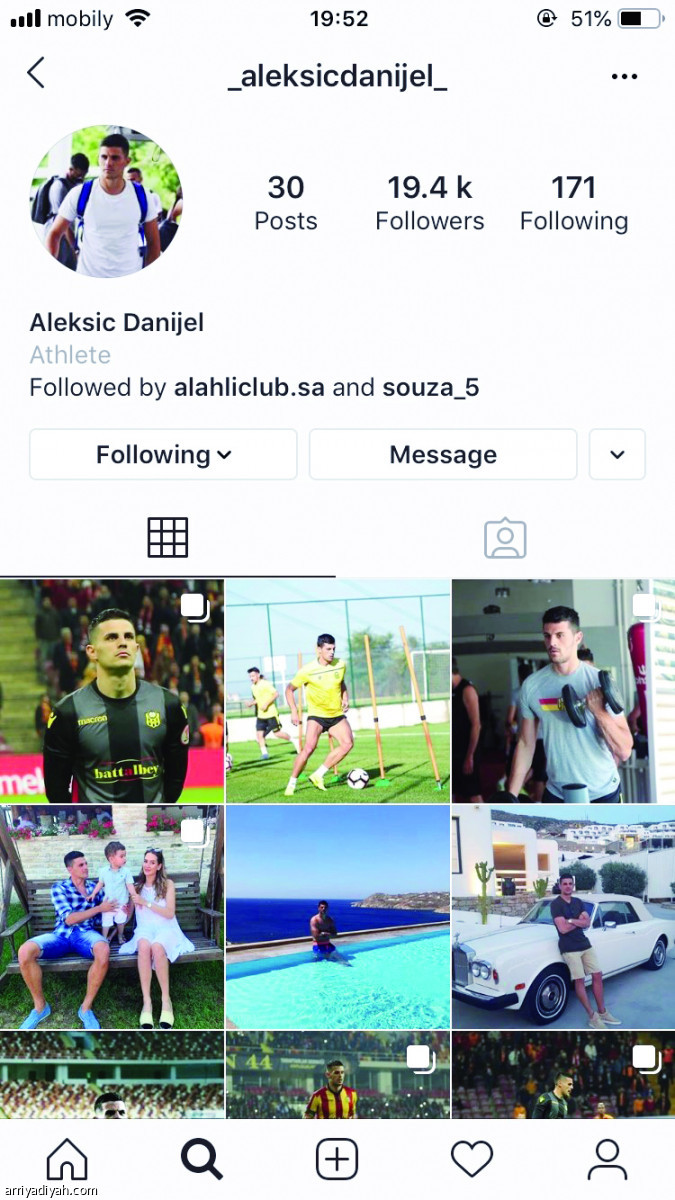
Task: View the enlarged profile picture
Action: (x=106, y=200)
